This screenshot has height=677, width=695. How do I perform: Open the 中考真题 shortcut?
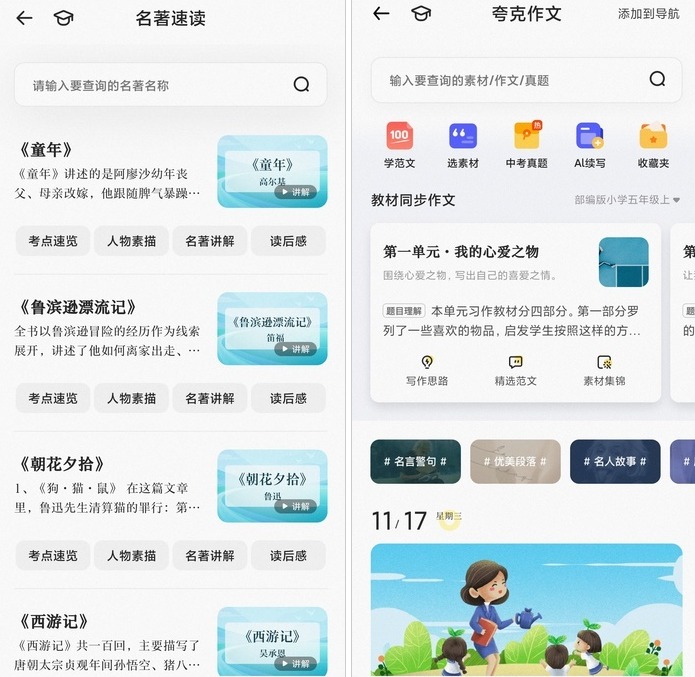(x=526, y=146)
